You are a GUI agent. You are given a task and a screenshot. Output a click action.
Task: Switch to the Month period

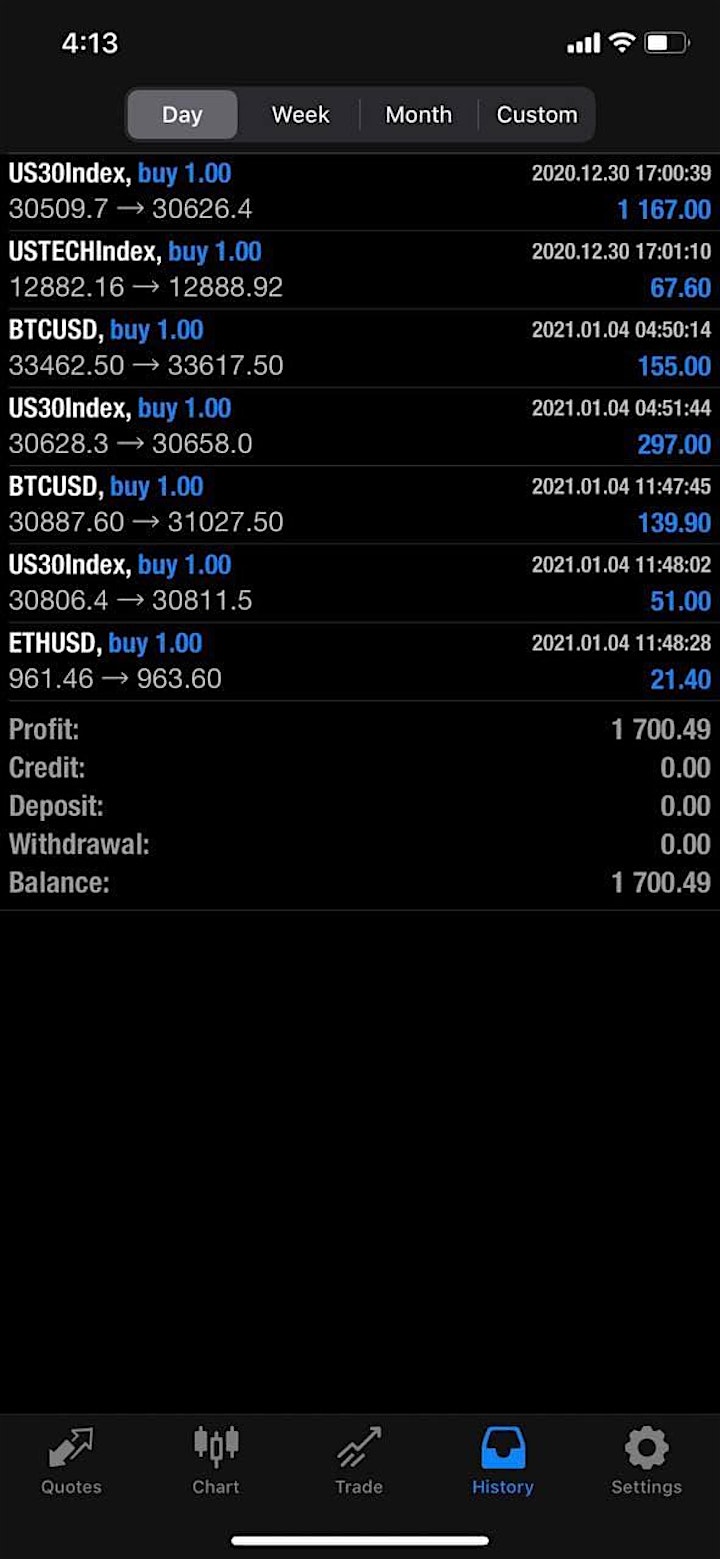pyautogui.click(x=419, y=115)
